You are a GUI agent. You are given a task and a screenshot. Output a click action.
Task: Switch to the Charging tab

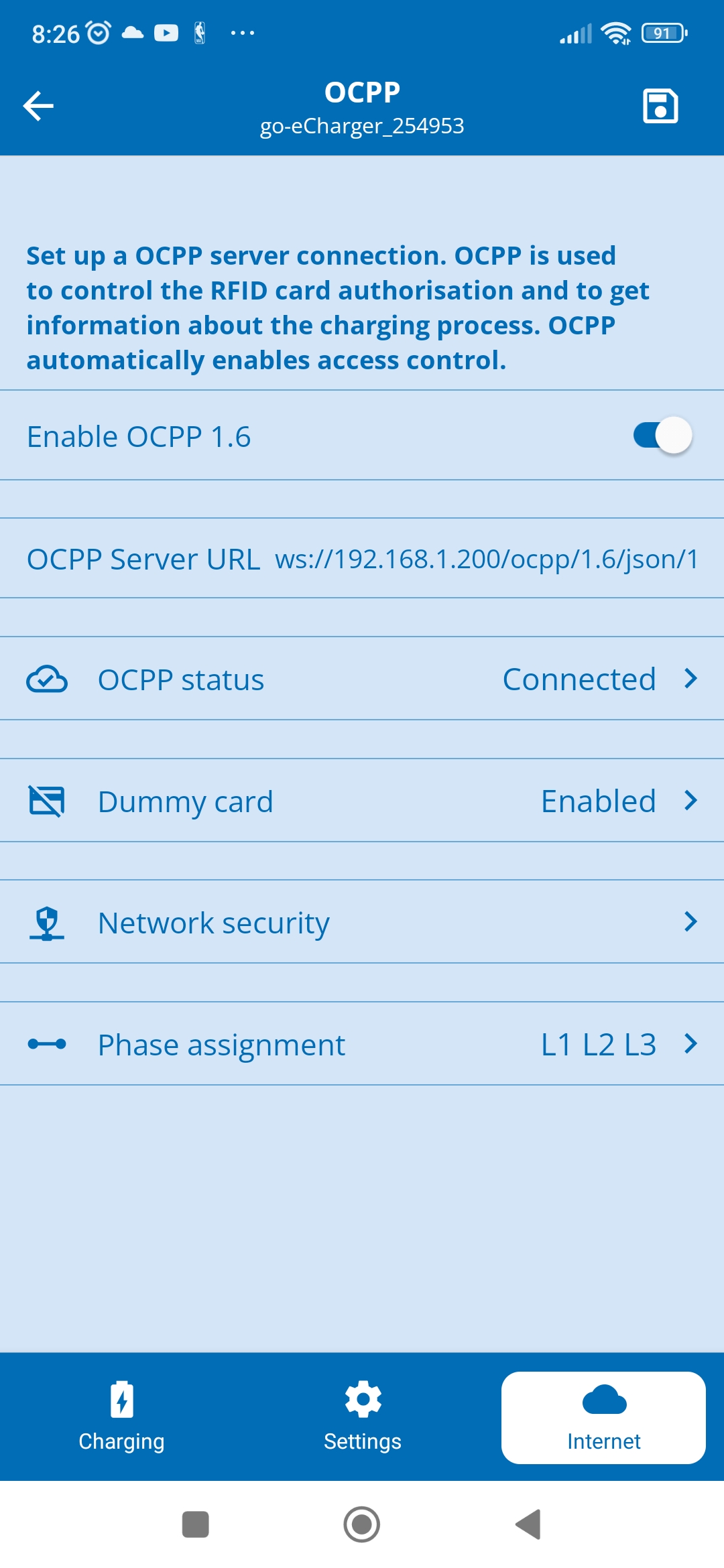click(x=121, y=1417)
